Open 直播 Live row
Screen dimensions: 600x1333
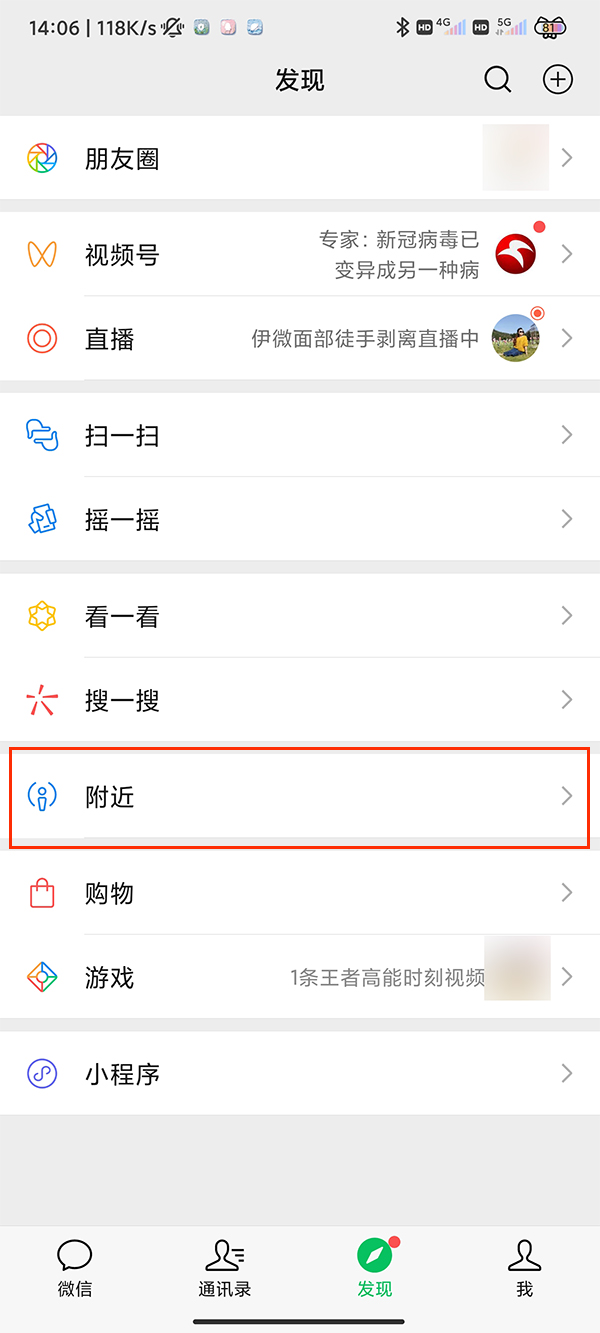[x=300, y=339]
